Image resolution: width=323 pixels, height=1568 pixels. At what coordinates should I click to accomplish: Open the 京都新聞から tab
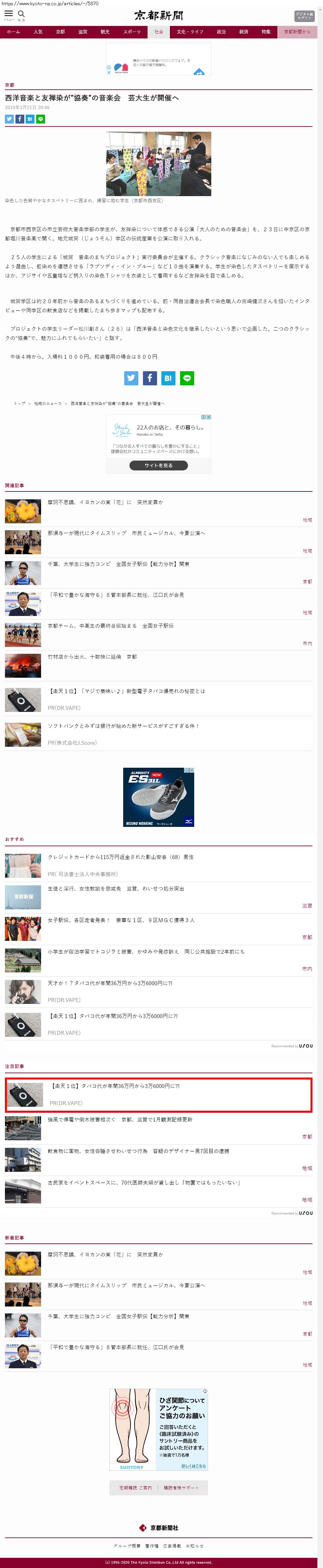pyautogui.click(x=297, y=32)
